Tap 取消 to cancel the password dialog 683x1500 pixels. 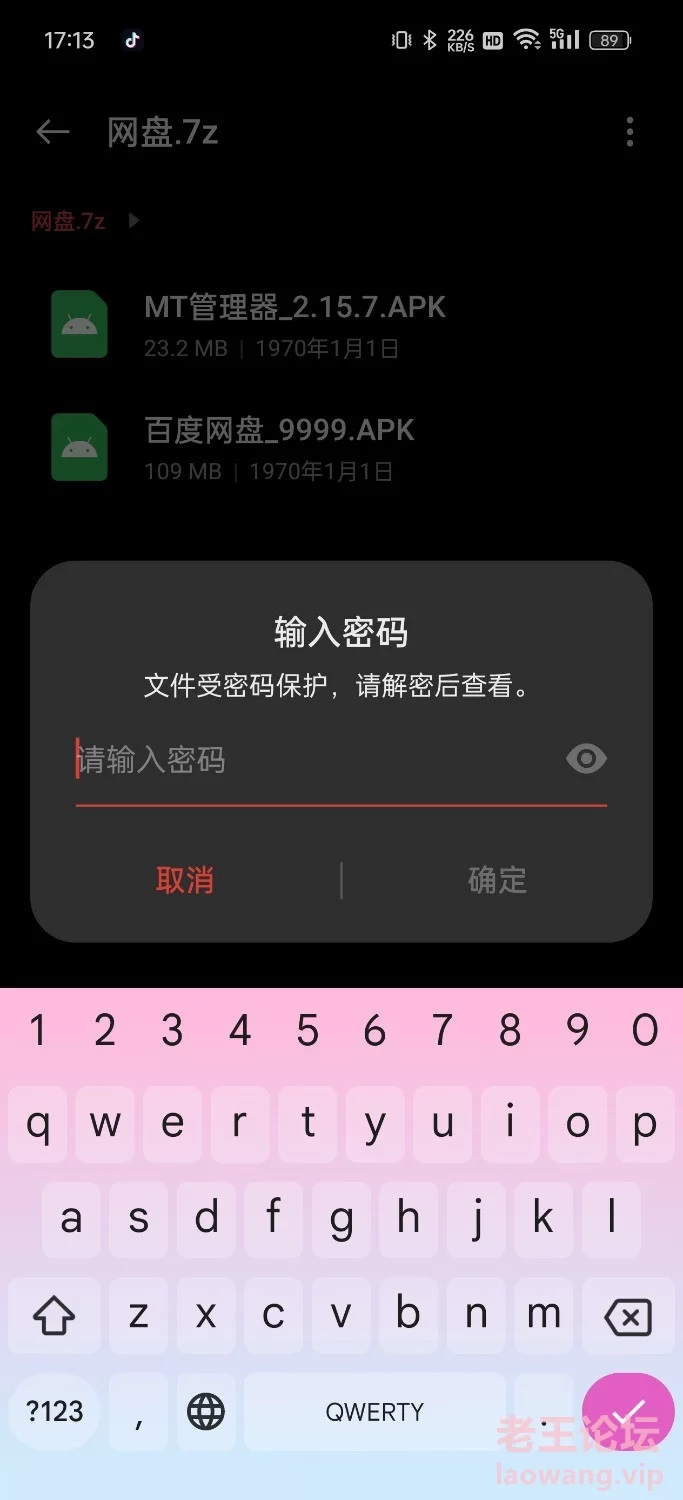[x=185, y=880]
